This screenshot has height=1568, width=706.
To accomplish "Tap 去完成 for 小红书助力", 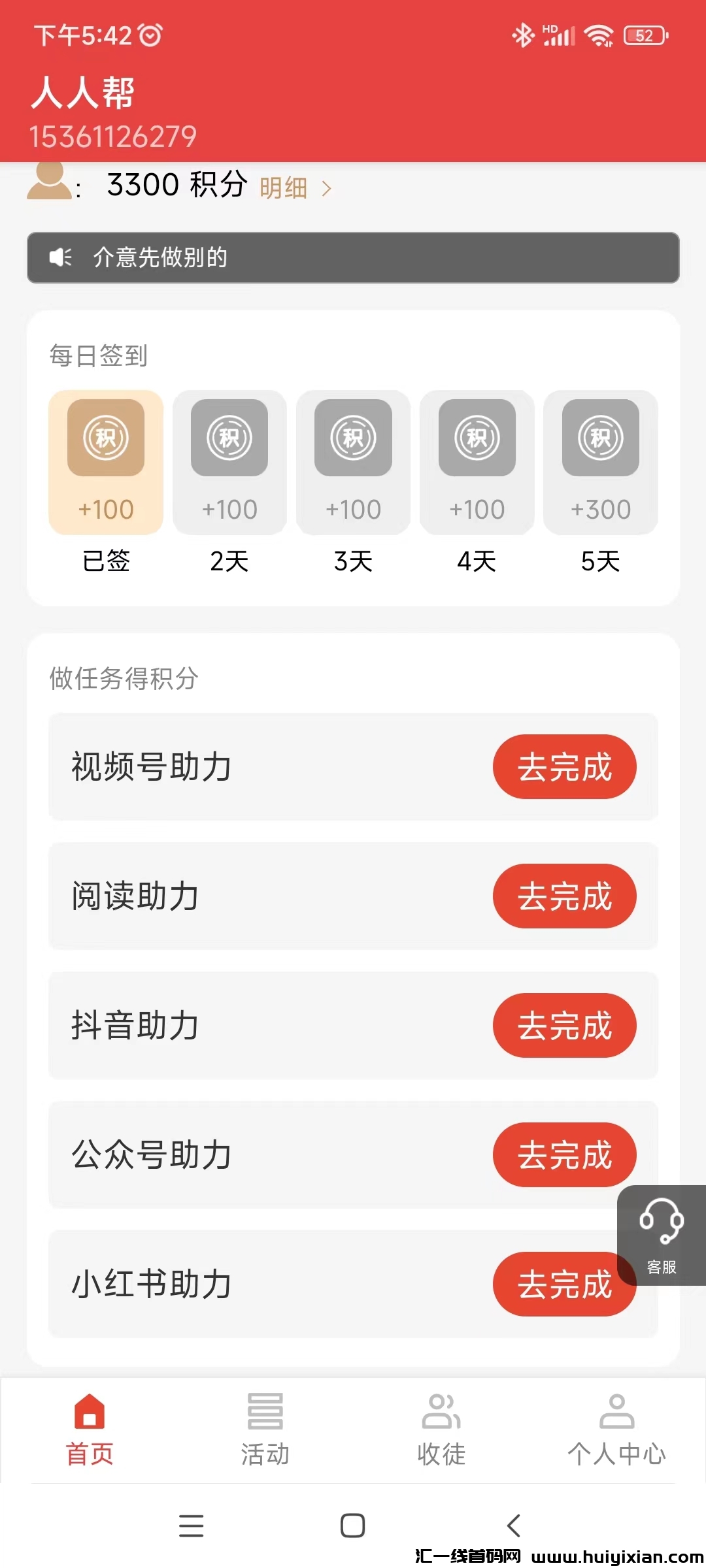I will (x=564, y=1284).
